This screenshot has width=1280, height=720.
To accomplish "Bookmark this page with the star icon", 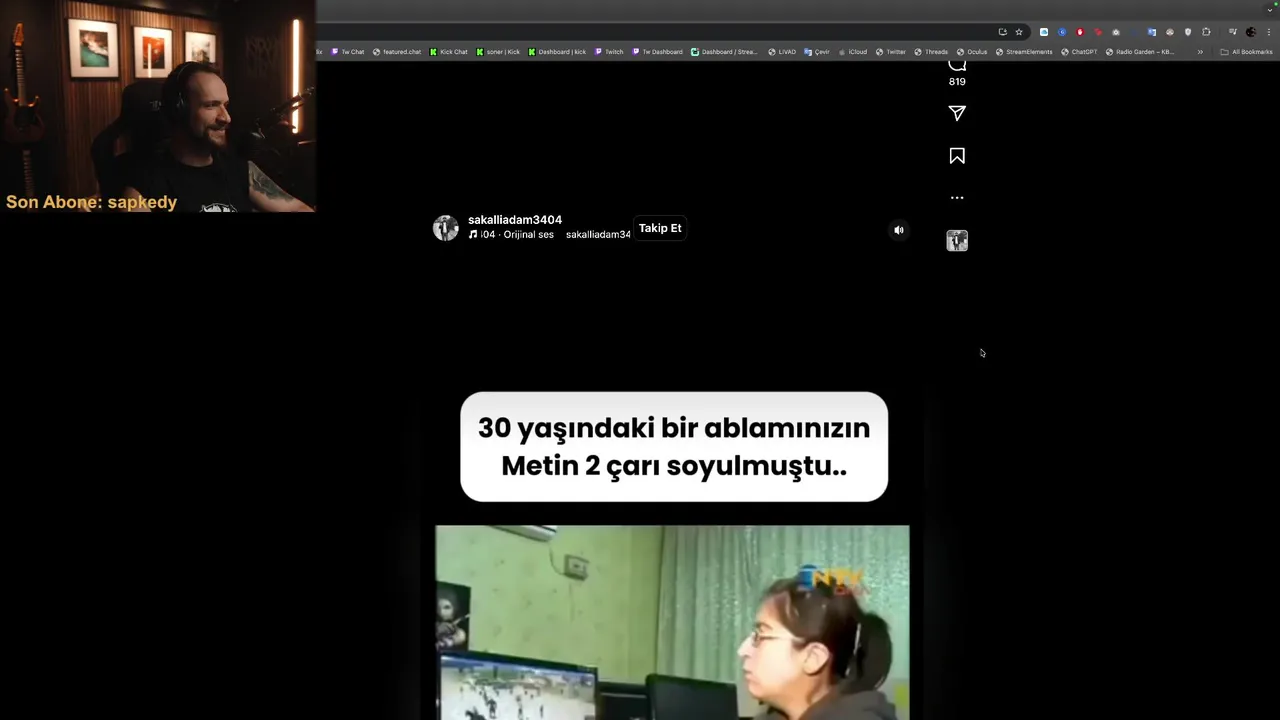I will point(1019,32).
